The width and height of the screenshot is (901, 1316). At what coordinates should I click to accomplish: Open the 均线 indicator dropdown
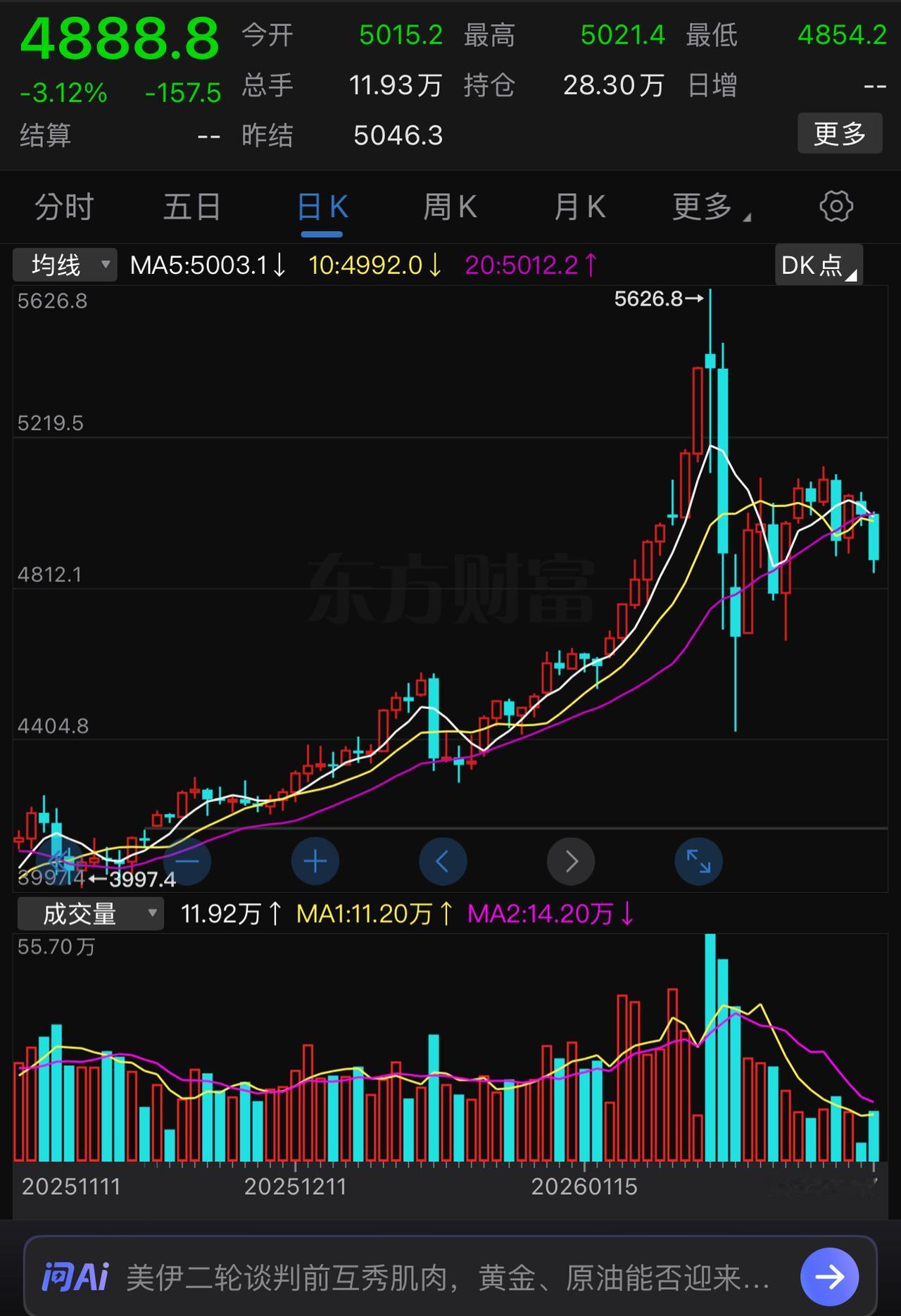[x=64, y=265]
